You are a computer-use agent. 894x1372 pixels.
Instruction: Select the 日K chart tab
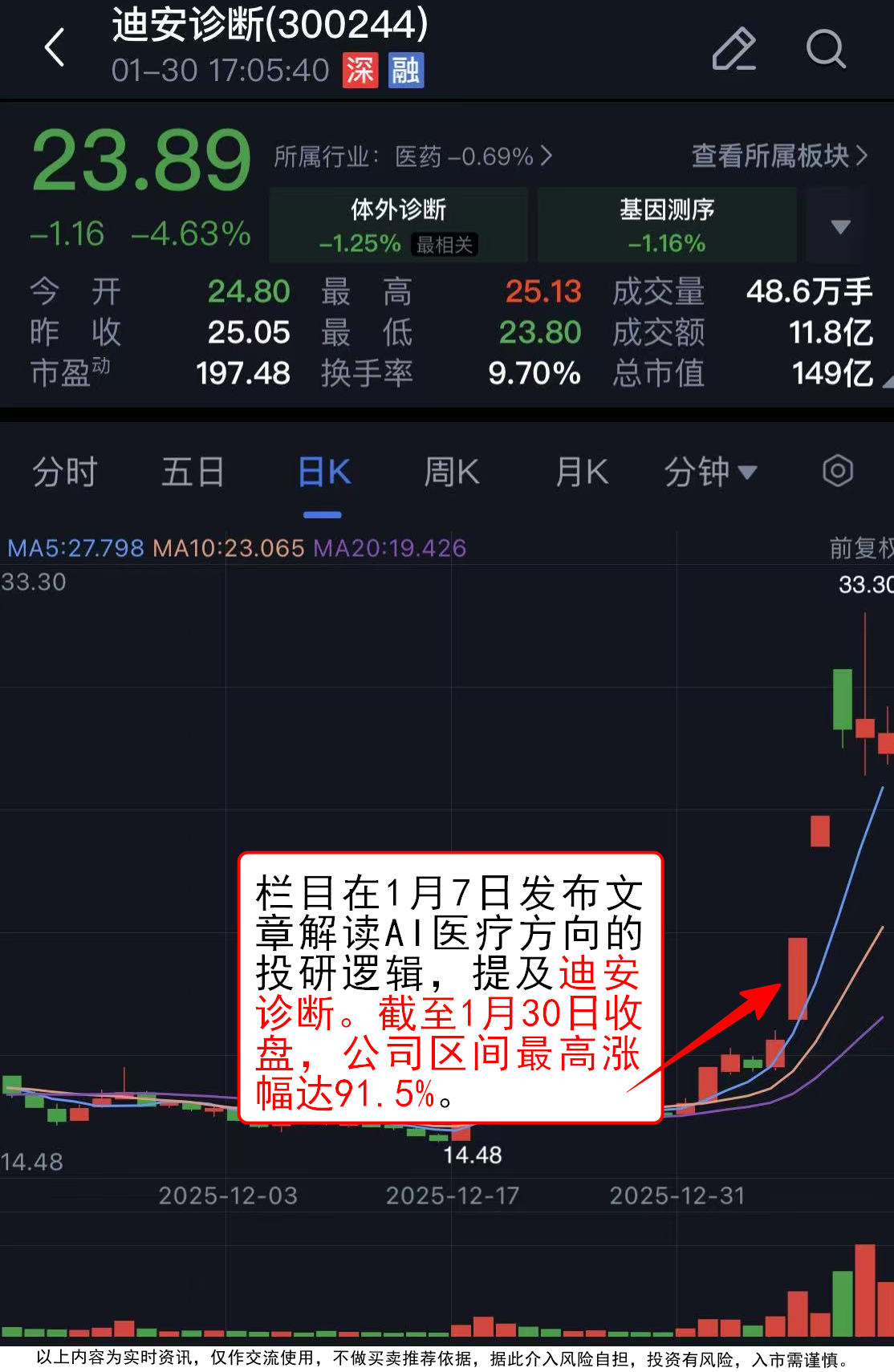pos(323,472)
